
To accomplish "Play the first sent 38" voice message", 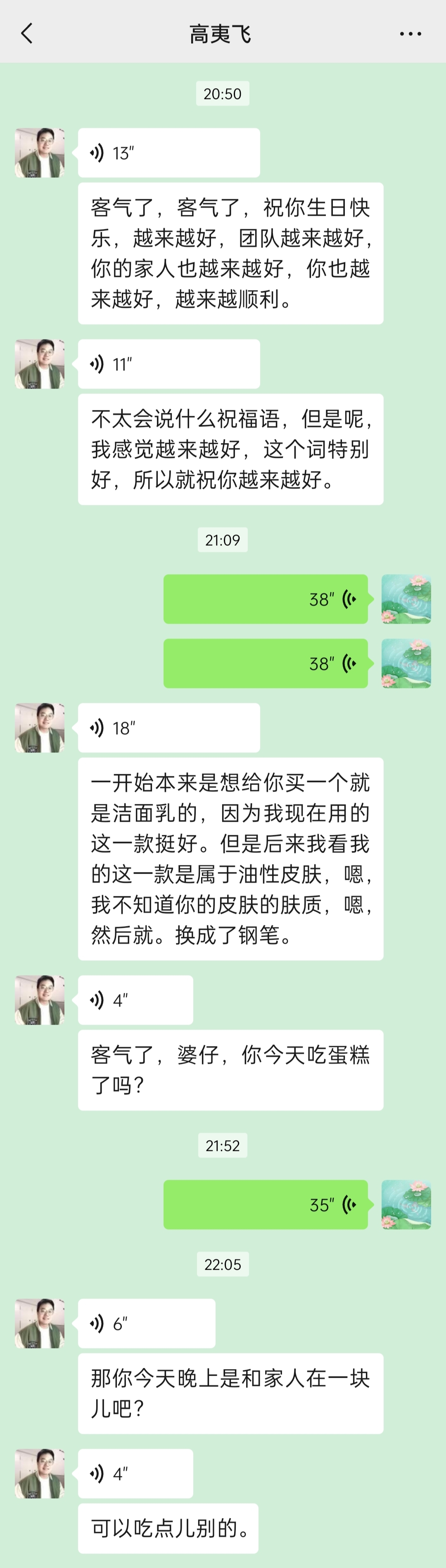I will click(x=266, y=599).
